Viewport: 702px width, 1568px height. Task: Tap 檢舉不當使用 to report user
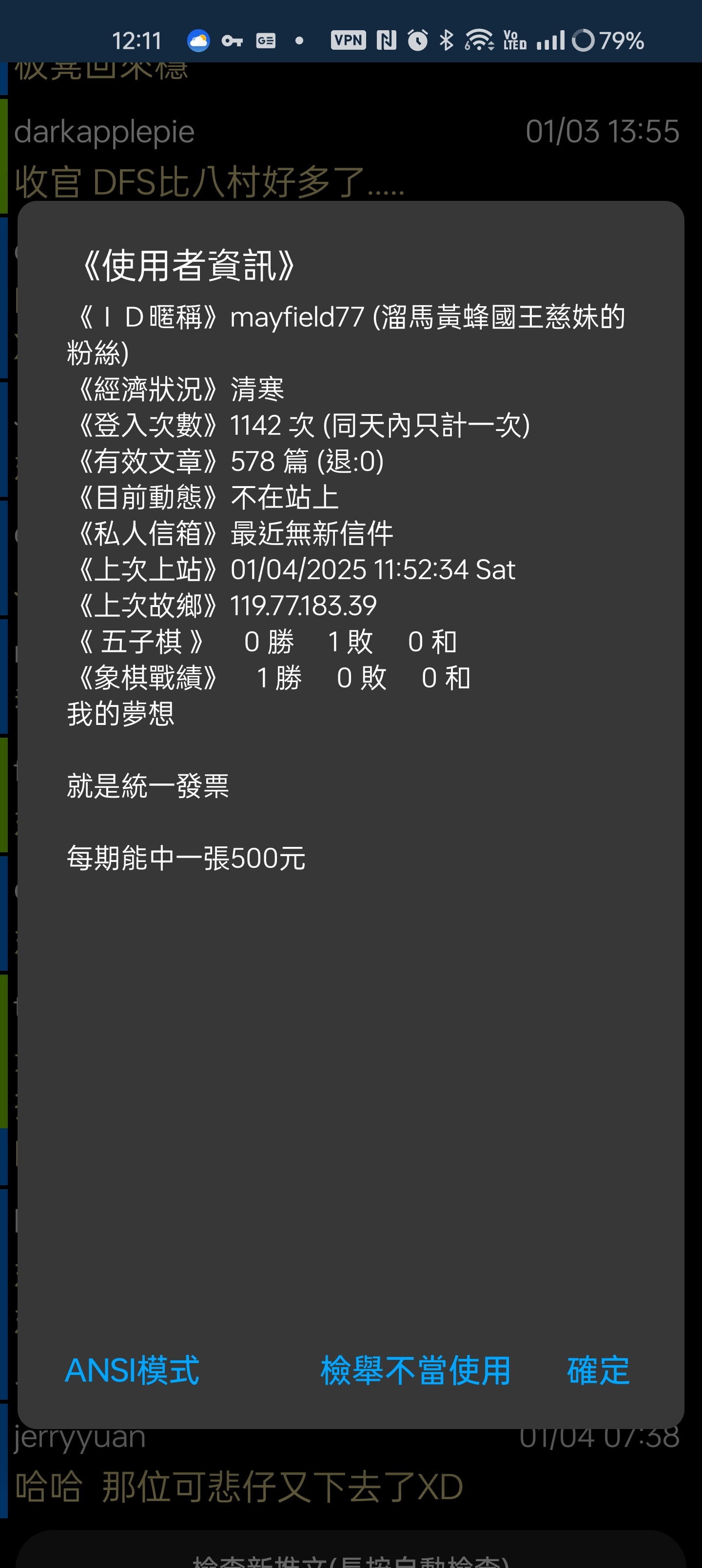415,1370
